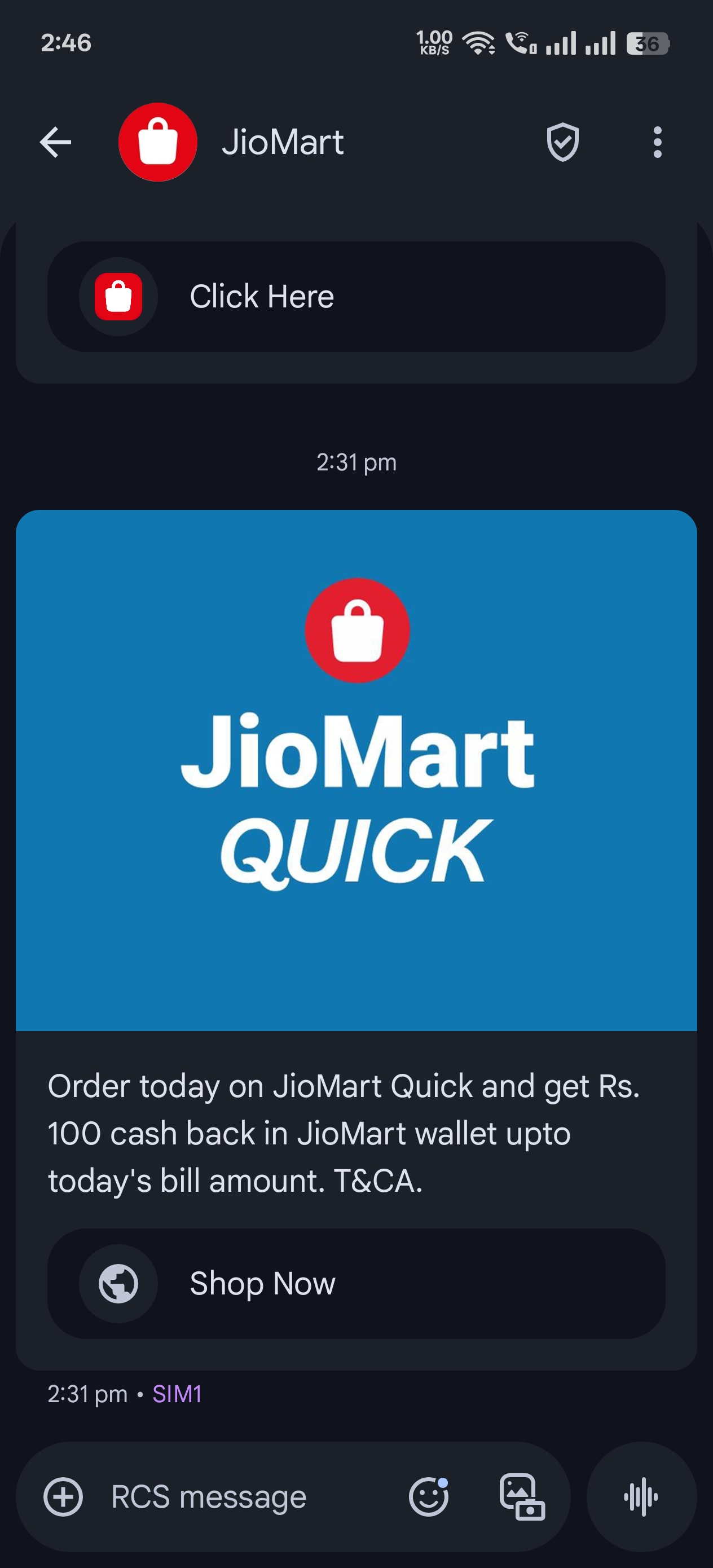Open the JioMart contact avatar
The image size is (713, 1568).
pos(158,143)
